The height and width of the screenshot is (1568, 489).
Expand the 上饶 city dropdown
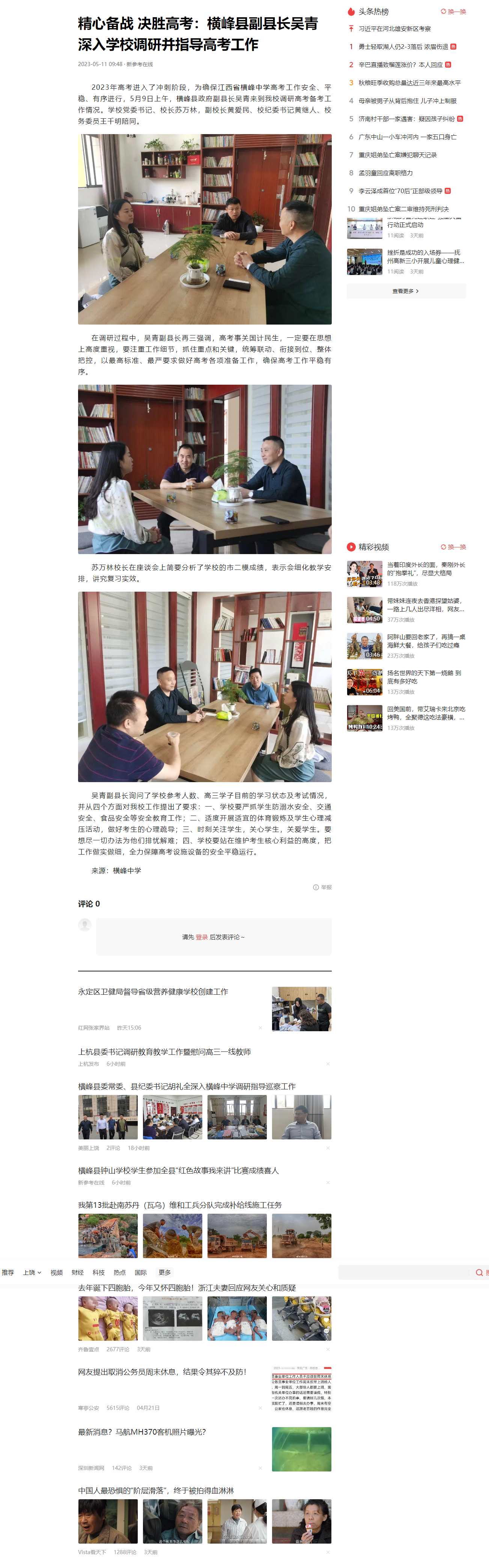coord(32,1272)
